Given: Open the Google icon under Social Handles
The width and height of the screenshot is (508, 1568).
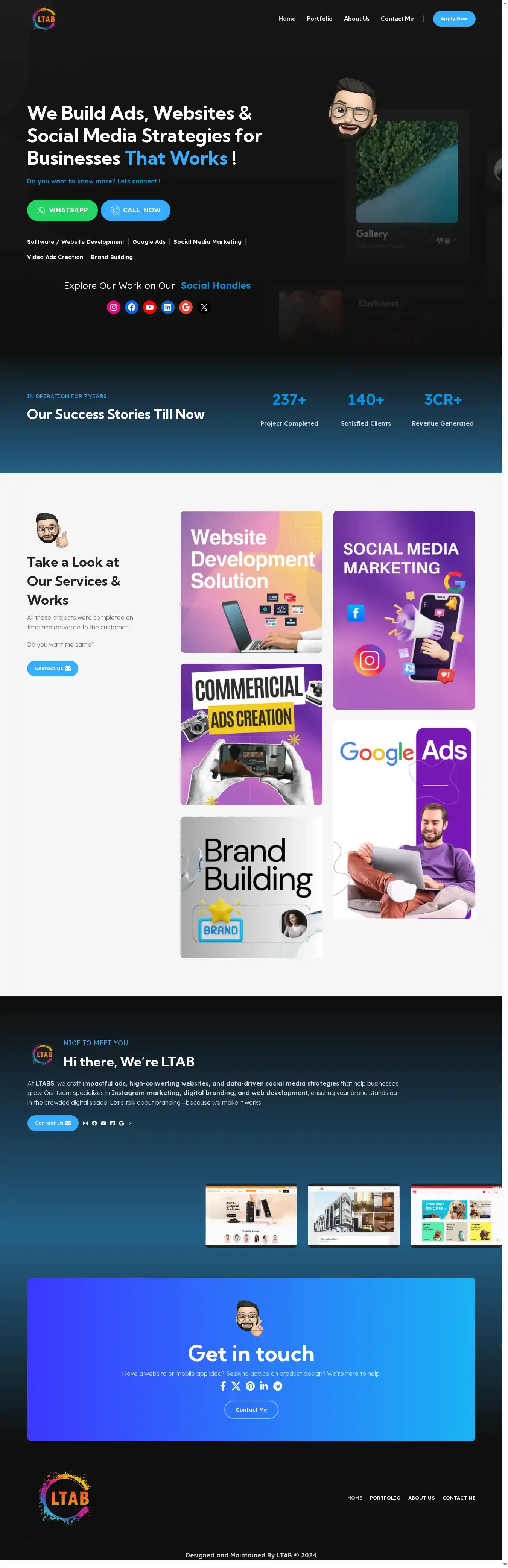Looking at the screenshot, I should click(186, 307).
